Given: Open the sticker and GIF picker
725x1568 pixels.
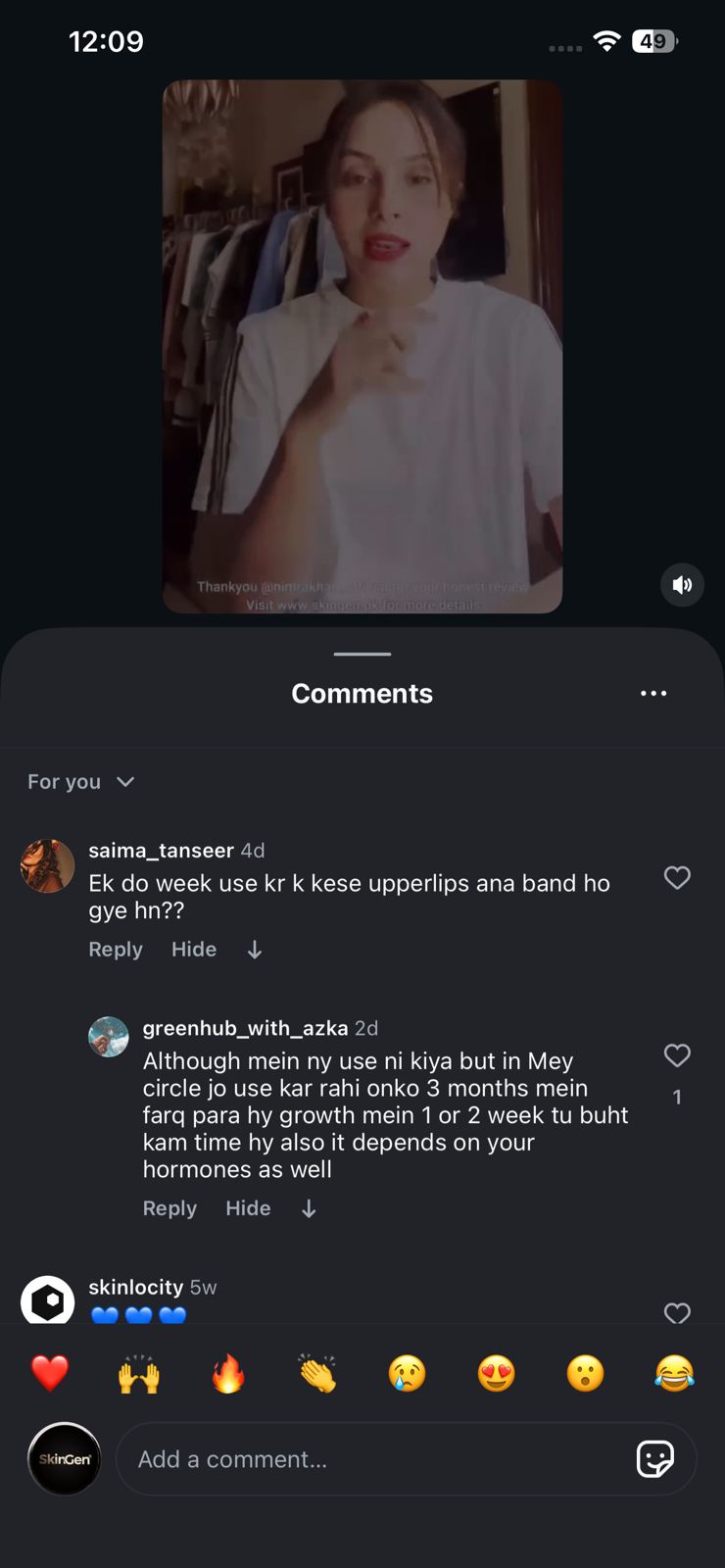Looking at the screenshot, I should [x=654, y=1459].
